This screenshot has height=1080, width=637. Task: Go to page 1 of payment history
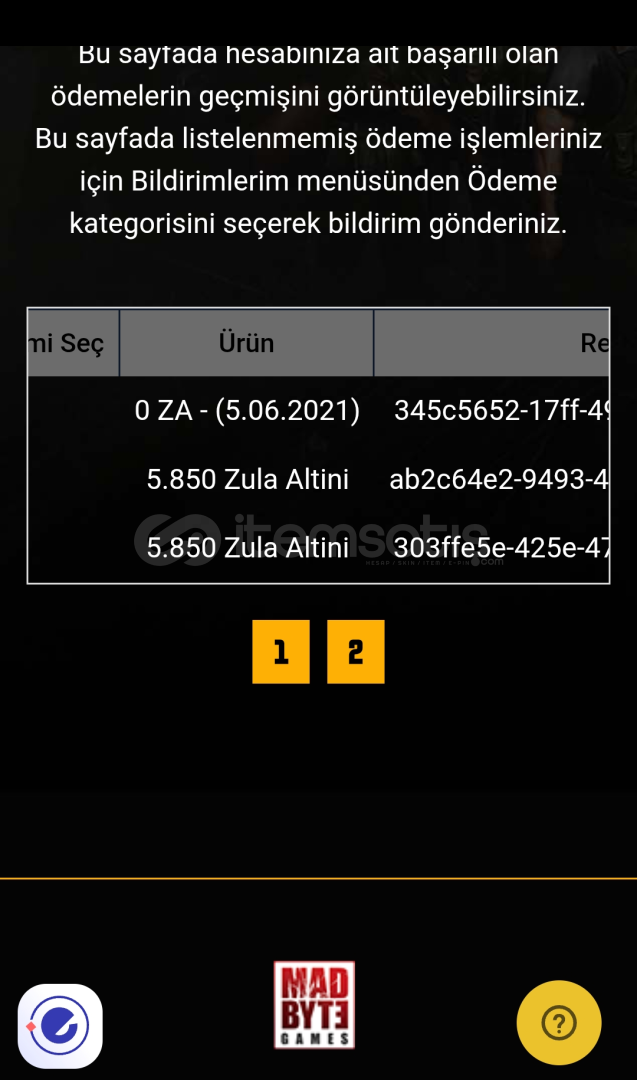tap(281, 652)
